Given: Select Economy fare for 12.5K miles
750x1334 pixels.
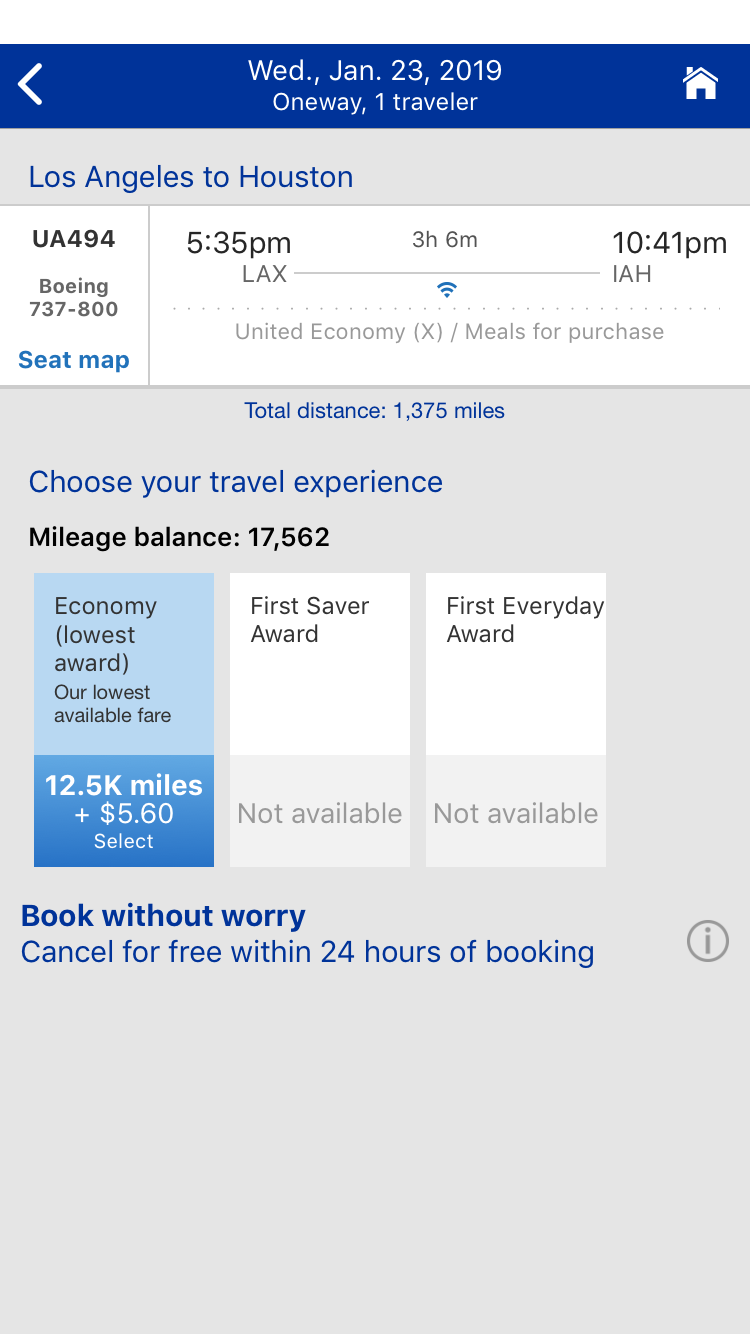Looking at the screenshot, I should coord(124,811).
